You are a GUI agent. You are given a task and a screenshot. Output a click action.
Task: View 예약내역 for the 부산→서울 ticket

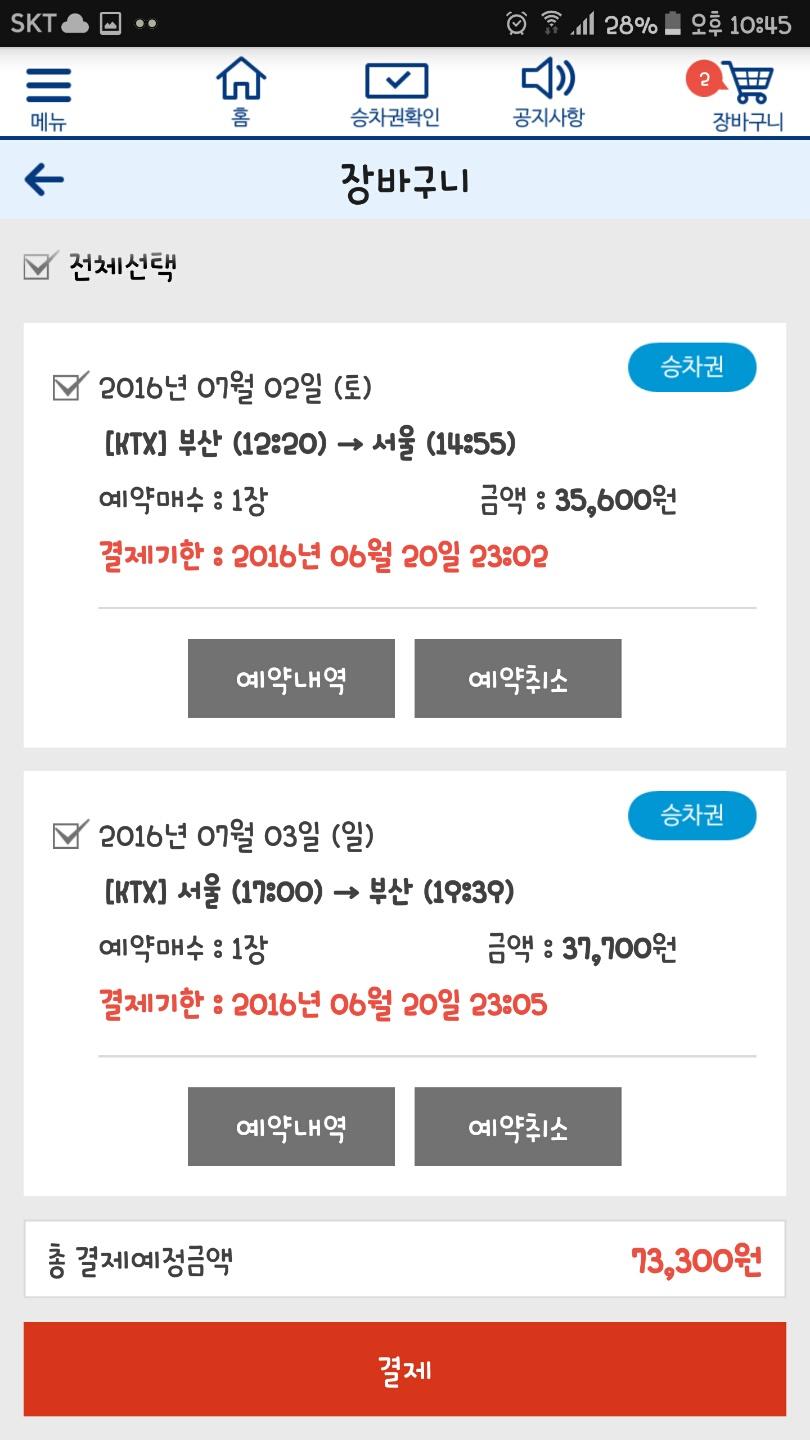pos(291,679)
